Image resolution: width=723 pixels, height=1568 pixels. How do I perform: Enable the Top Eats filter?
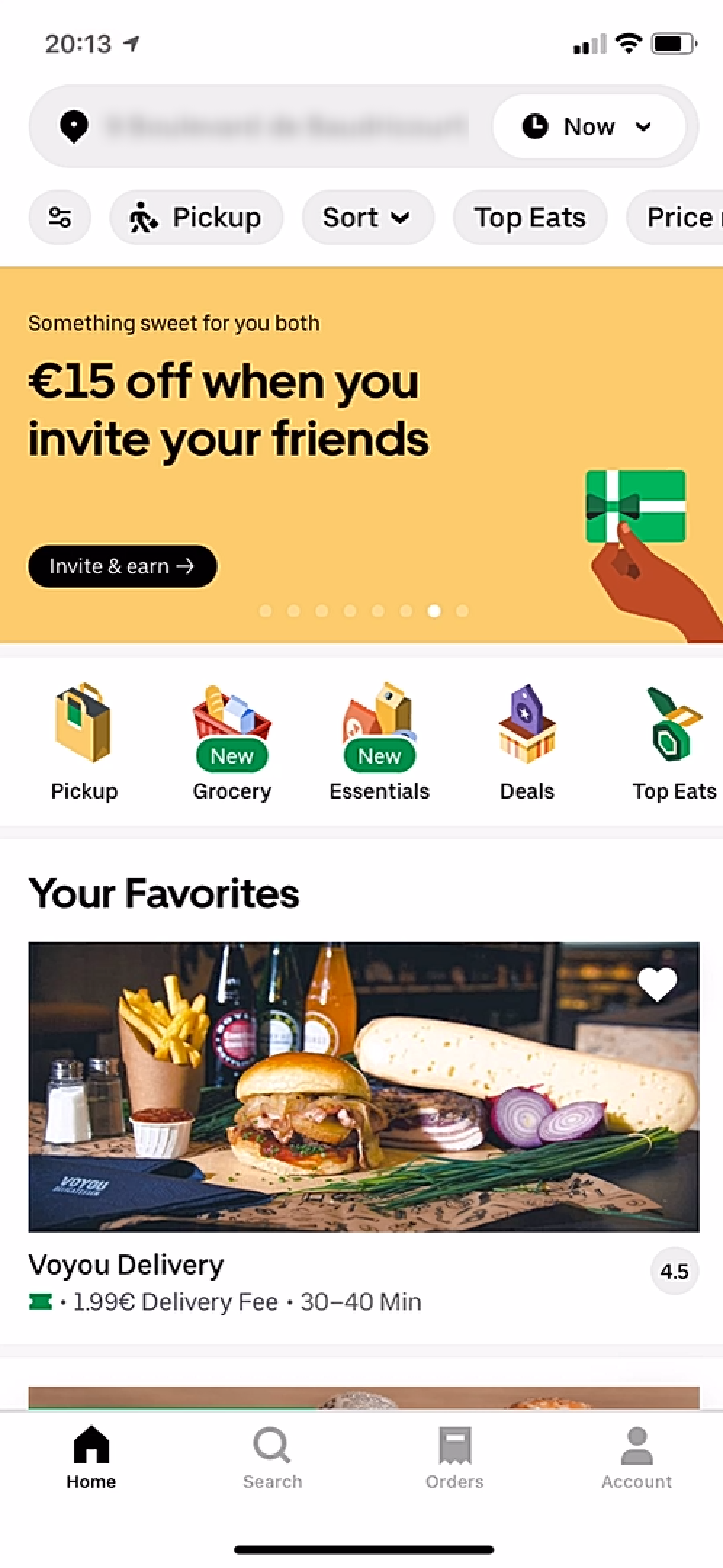[x=529, y=217]
